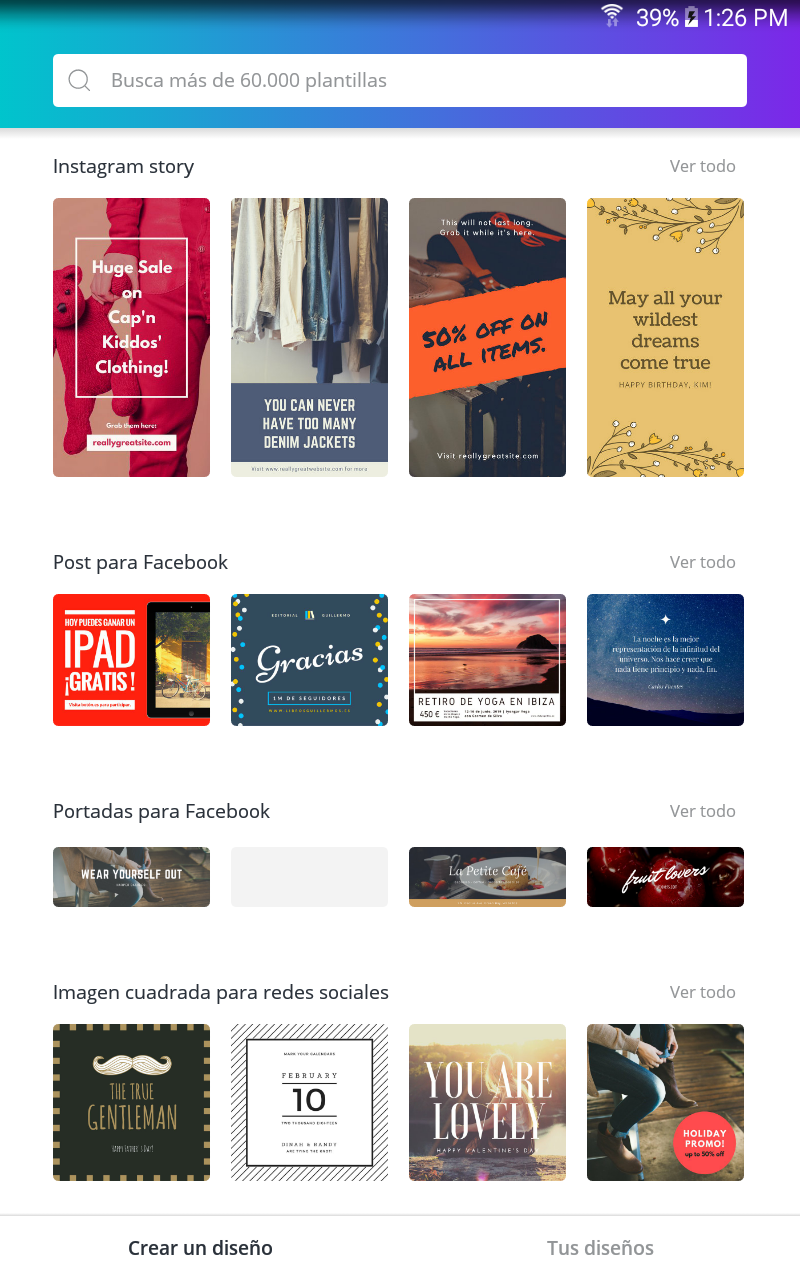Screen dimensions: 800x1280
Task: Tap the template search input field
Action: [400, 80]
